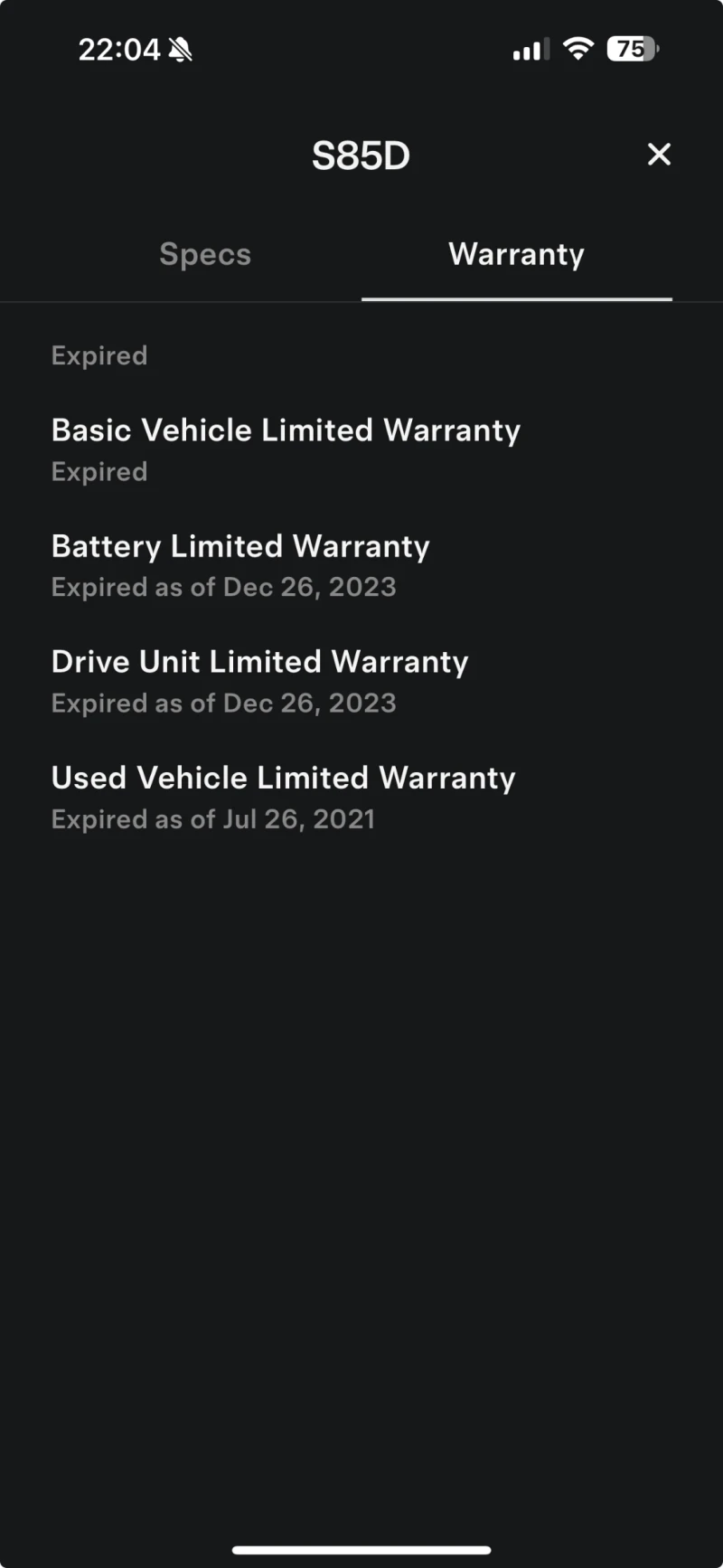The image size is (723, 1568).
Task: Tap Expired under Basic Vehicle Limited Warranty
Action: tap(99, 471)
